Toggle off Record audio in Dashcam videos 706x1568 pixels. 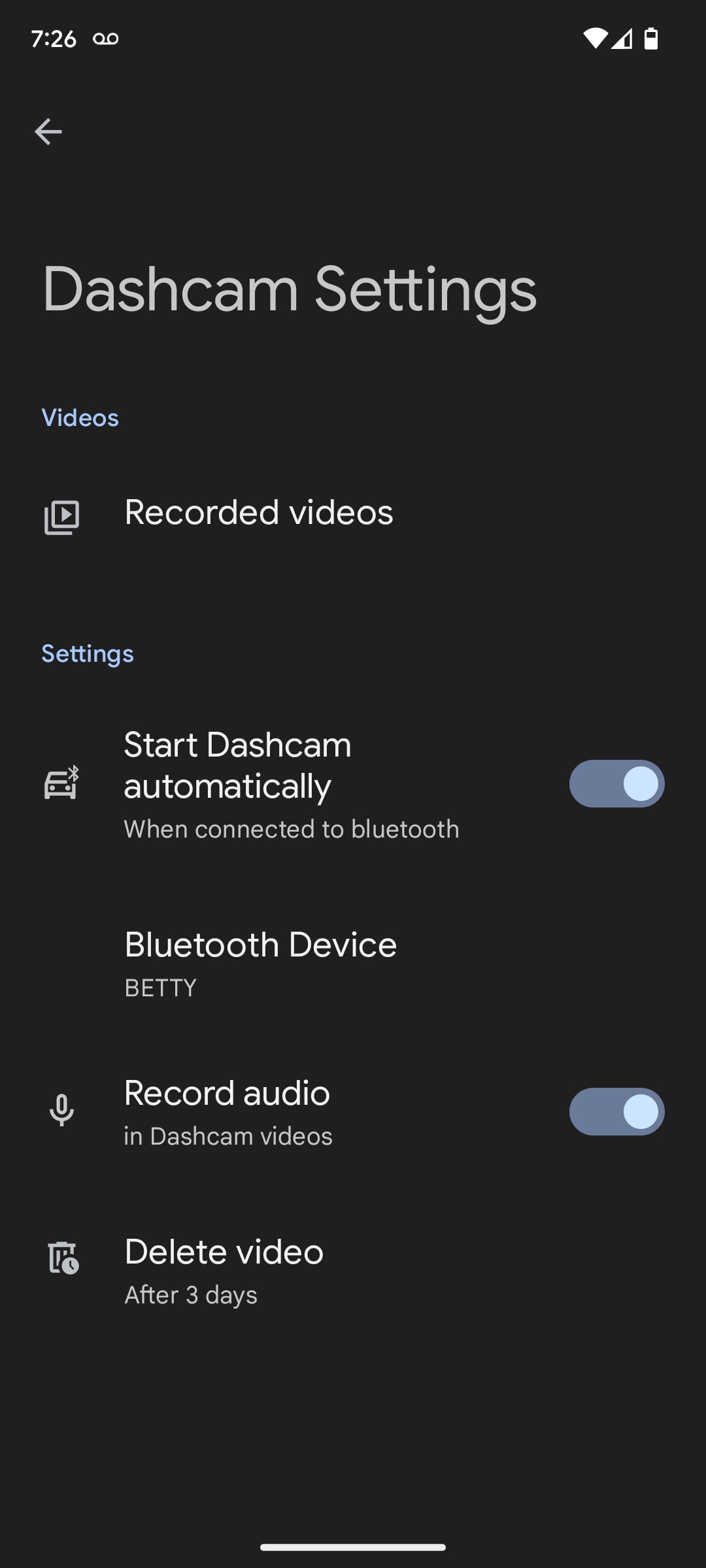pos(615,1111)
